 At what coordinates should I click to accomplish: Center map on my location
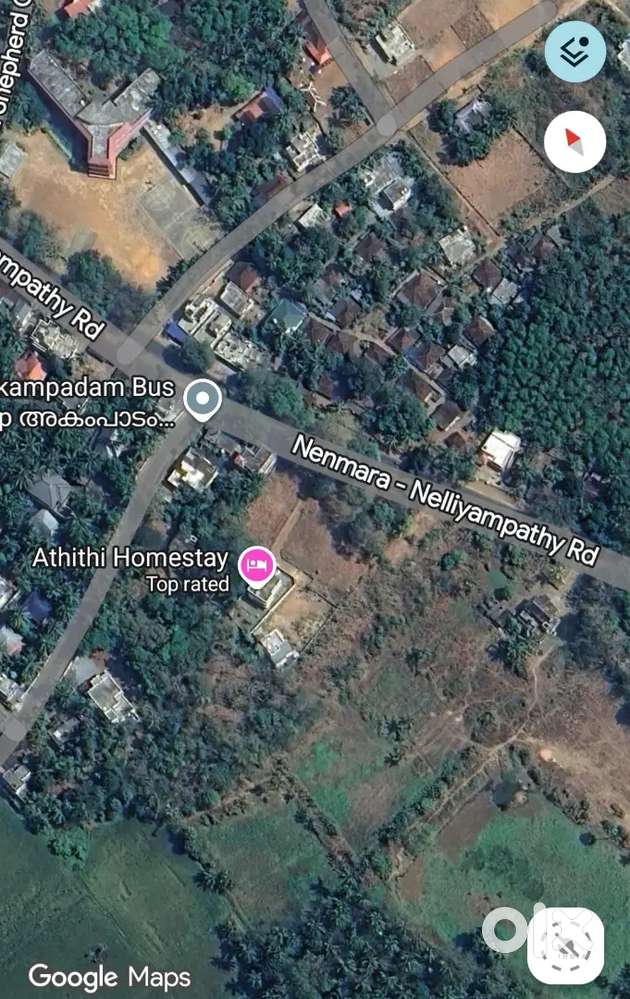coord(565,946)
